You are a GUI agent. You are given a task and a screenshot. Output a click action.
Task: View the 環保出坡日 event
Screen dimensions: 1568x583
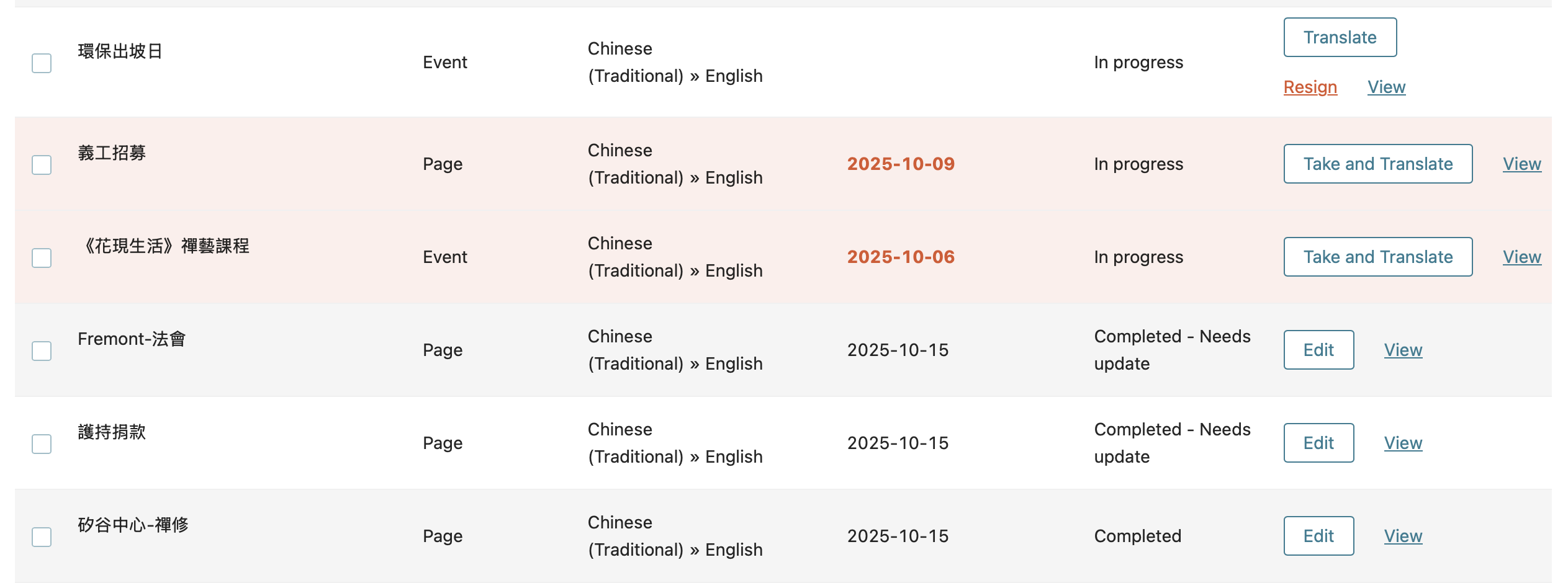[x=1386, y=87]
